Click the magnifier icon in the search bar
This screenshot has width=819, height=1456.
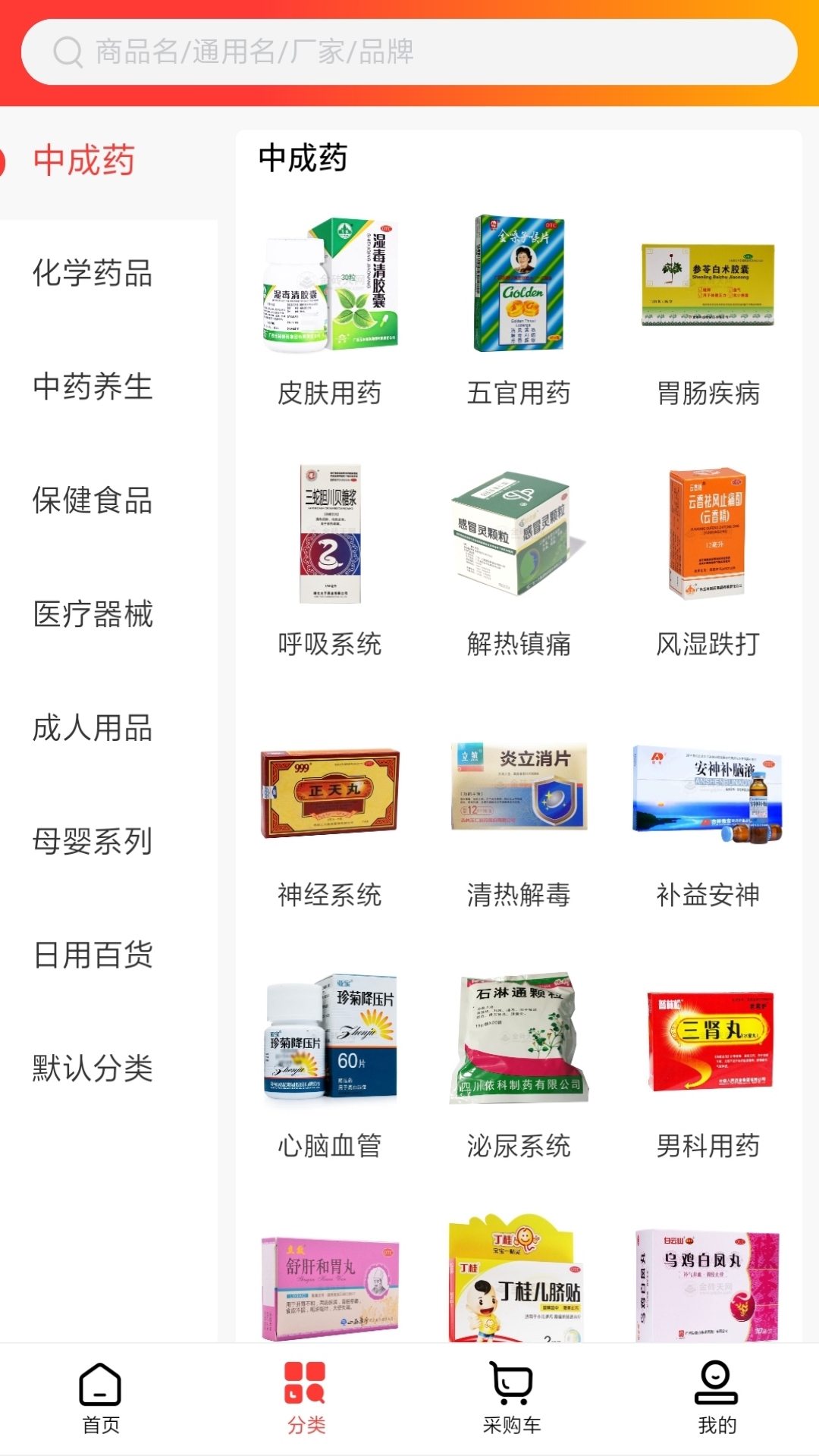68,53
